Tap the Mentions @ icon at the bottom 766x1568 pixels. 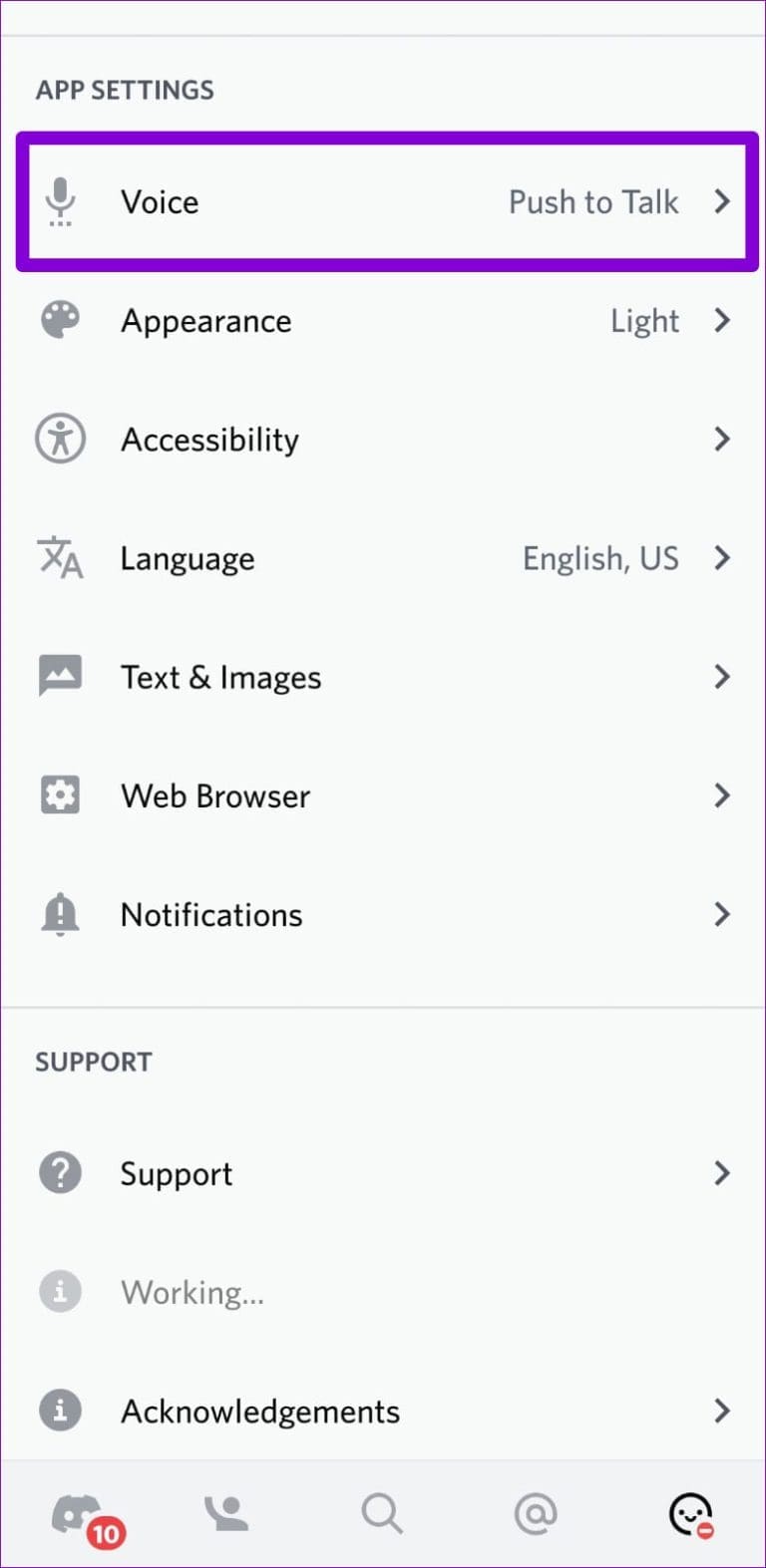tap(536, 1513)
